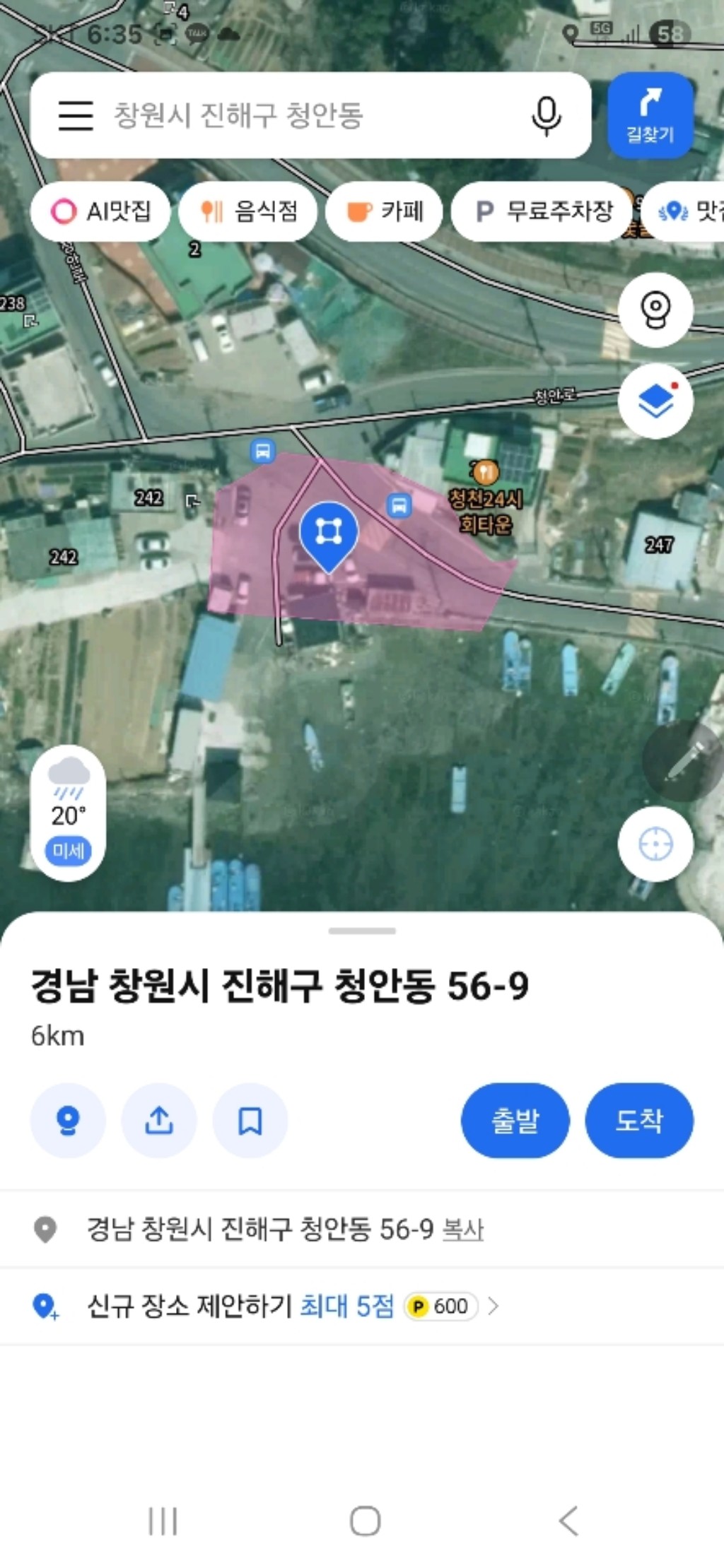Show 무료주차장 free parking chip
Screen dimensions: 724x1568
542,211
